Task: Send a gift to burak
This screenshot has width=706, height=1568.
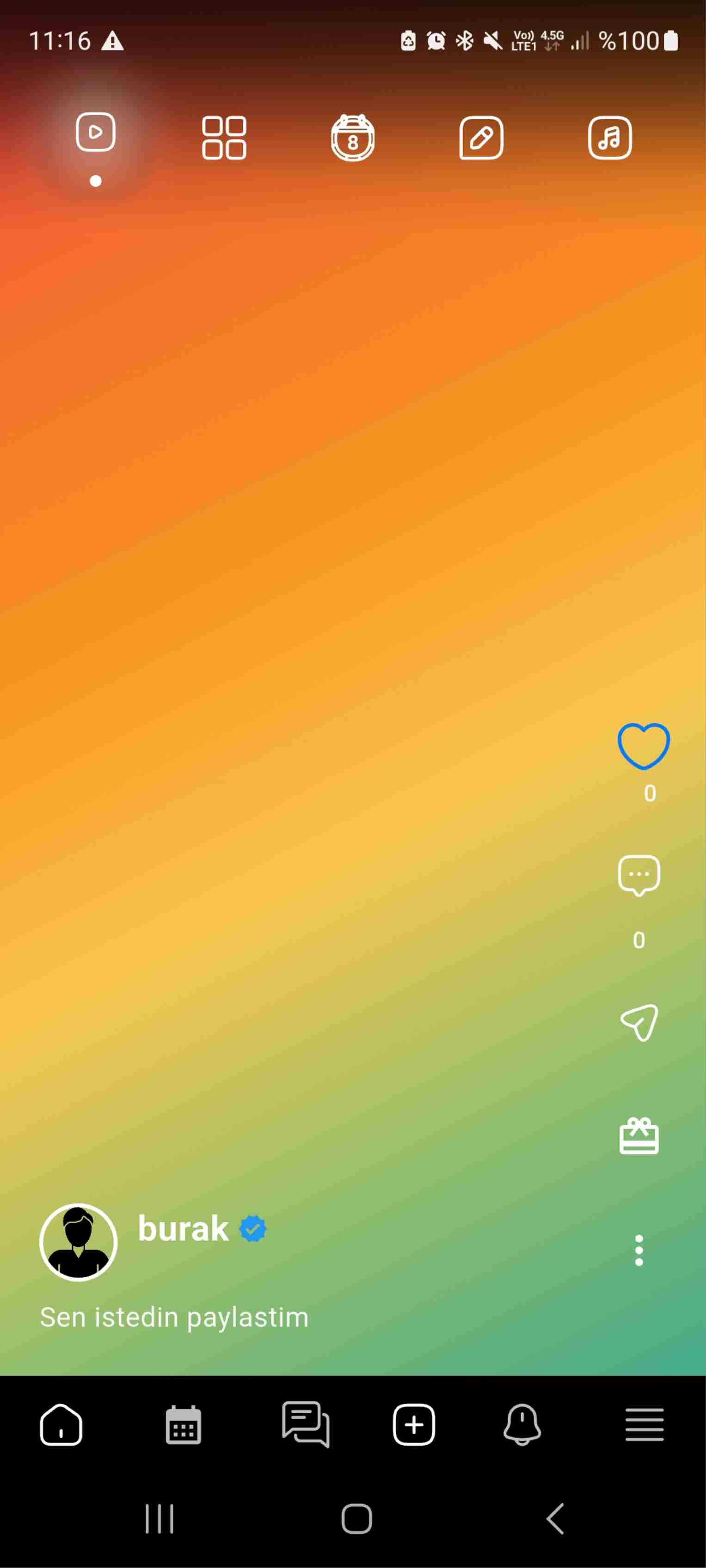Action: pos(639,1136)
